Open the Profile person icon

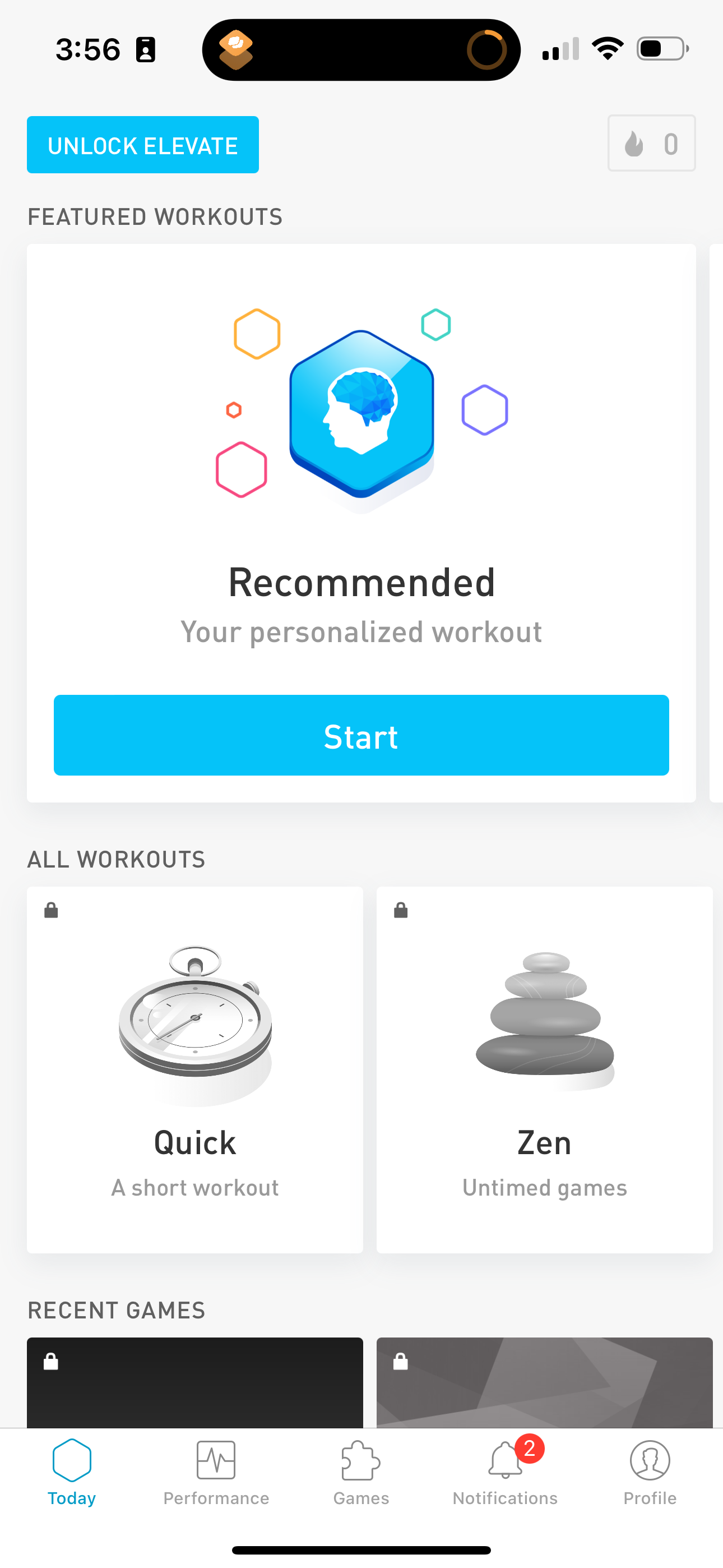click(649, 1461)
